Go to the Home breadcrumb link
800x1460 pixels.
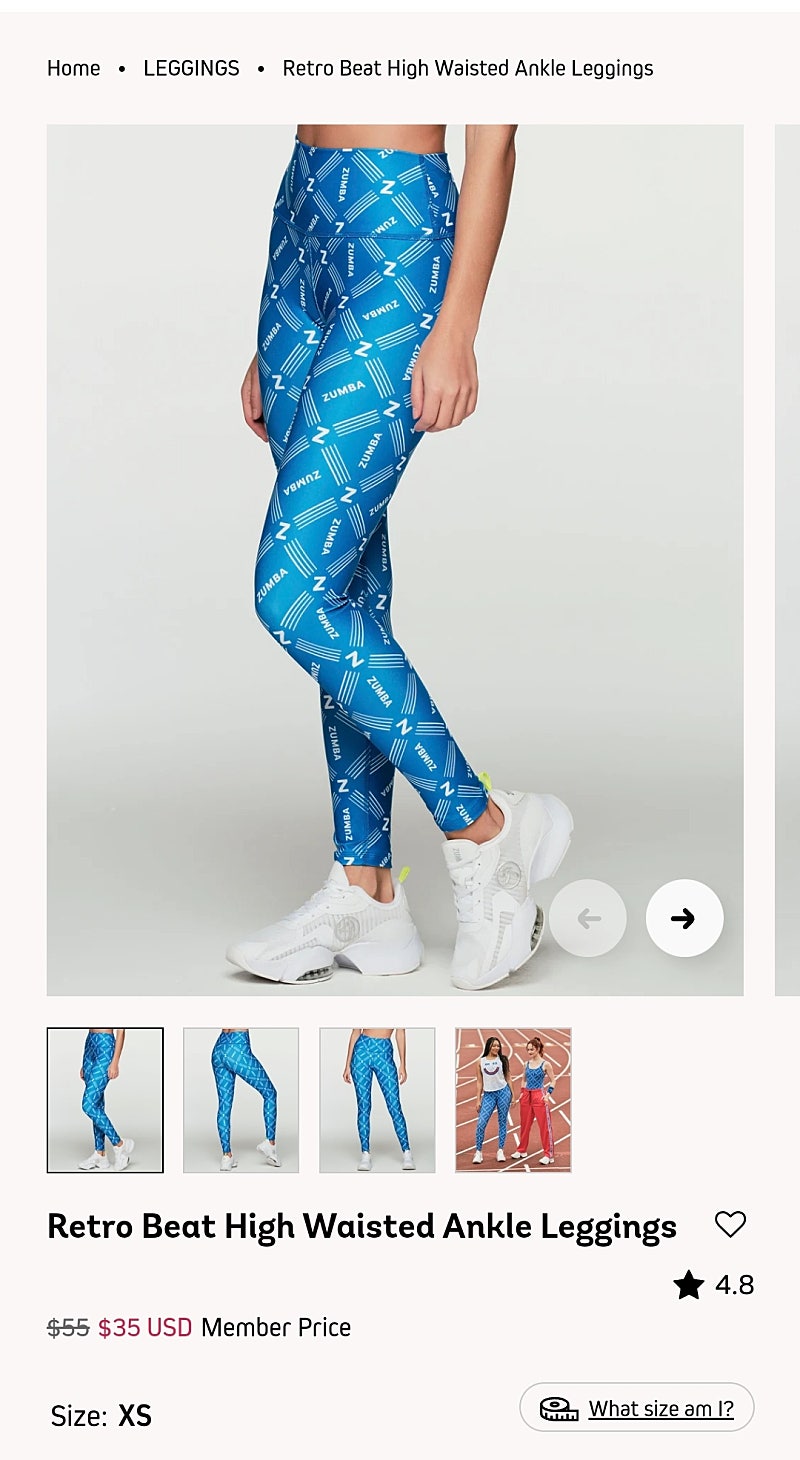click(74, 68)
